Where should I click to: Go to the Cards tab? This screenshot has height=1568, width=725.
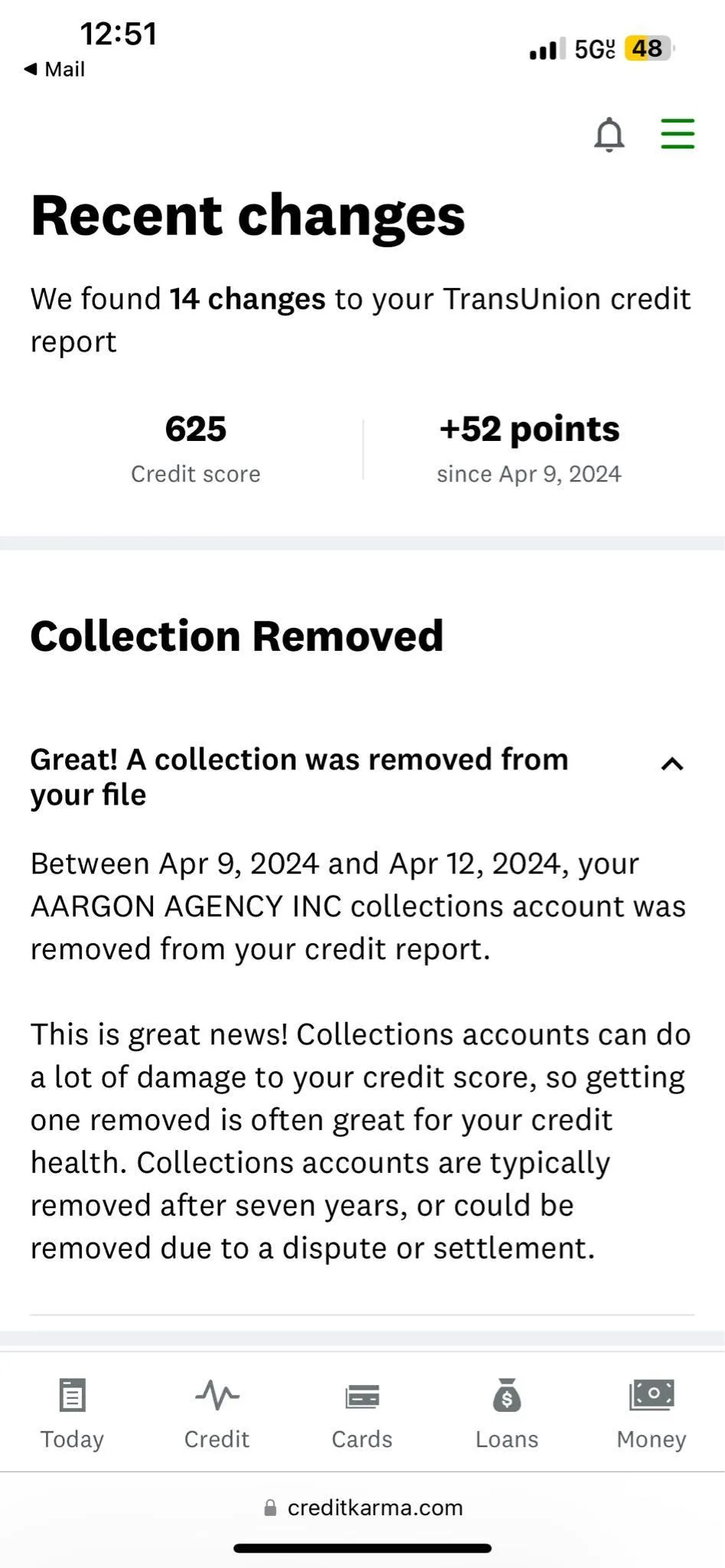click(x=362, y=1414)
